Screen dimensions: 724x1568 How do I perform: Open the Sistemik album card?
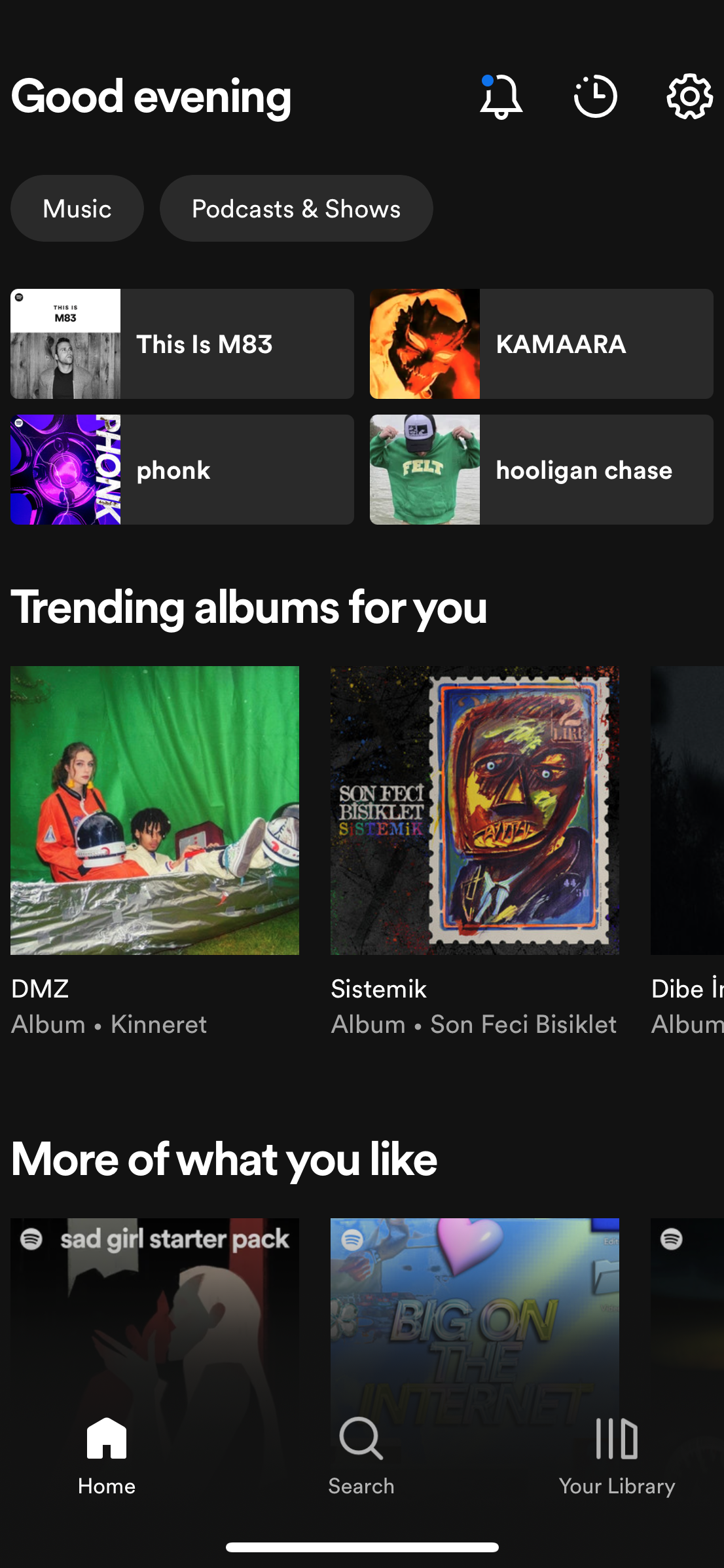pyautogui.click(x=475, y=810)
